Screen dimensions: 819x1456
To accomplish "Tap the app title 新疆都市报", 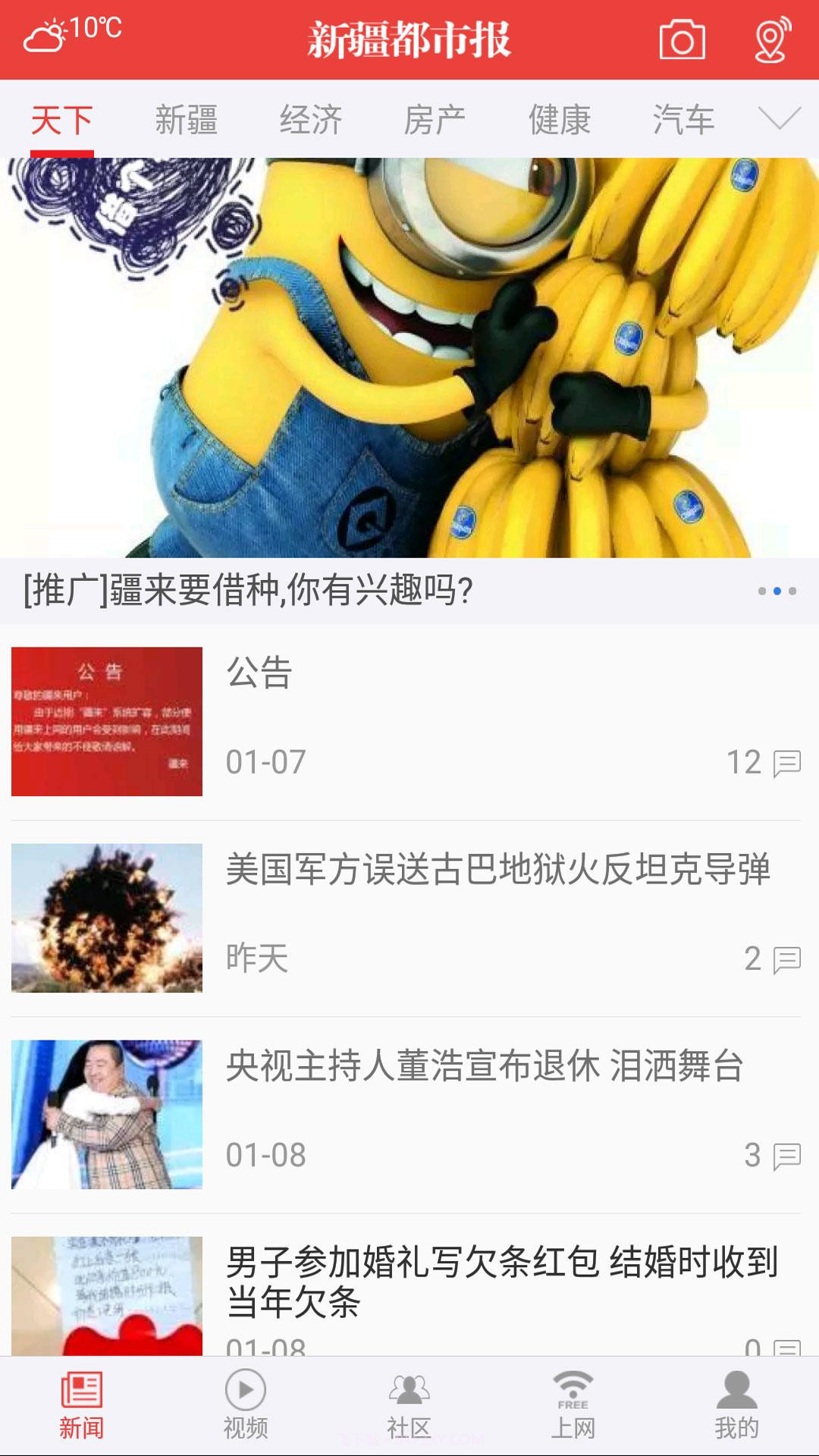I will pos(409,42).
